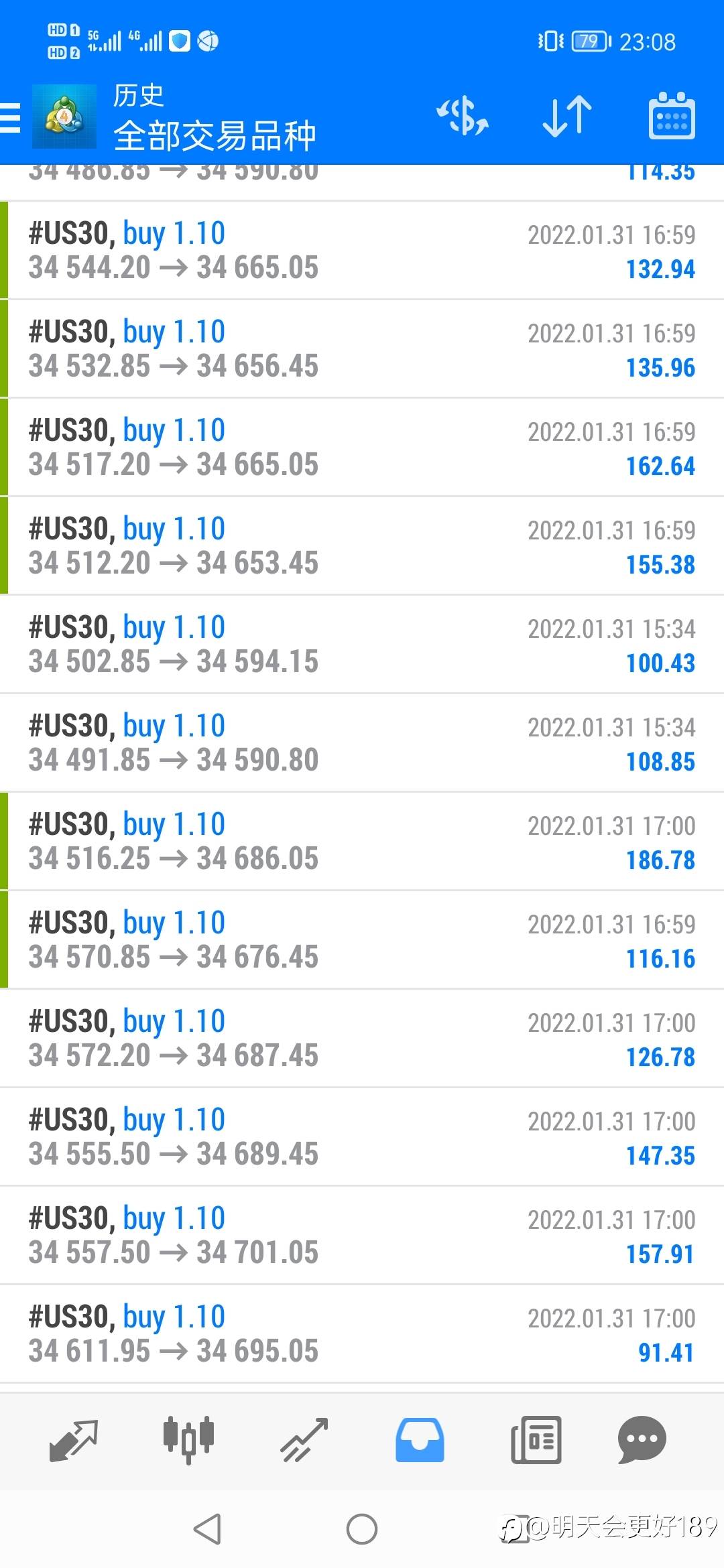This screenshot has height=1568, width=724.
Task: Select the trade with profit 186.78
Action: (362, 841)
